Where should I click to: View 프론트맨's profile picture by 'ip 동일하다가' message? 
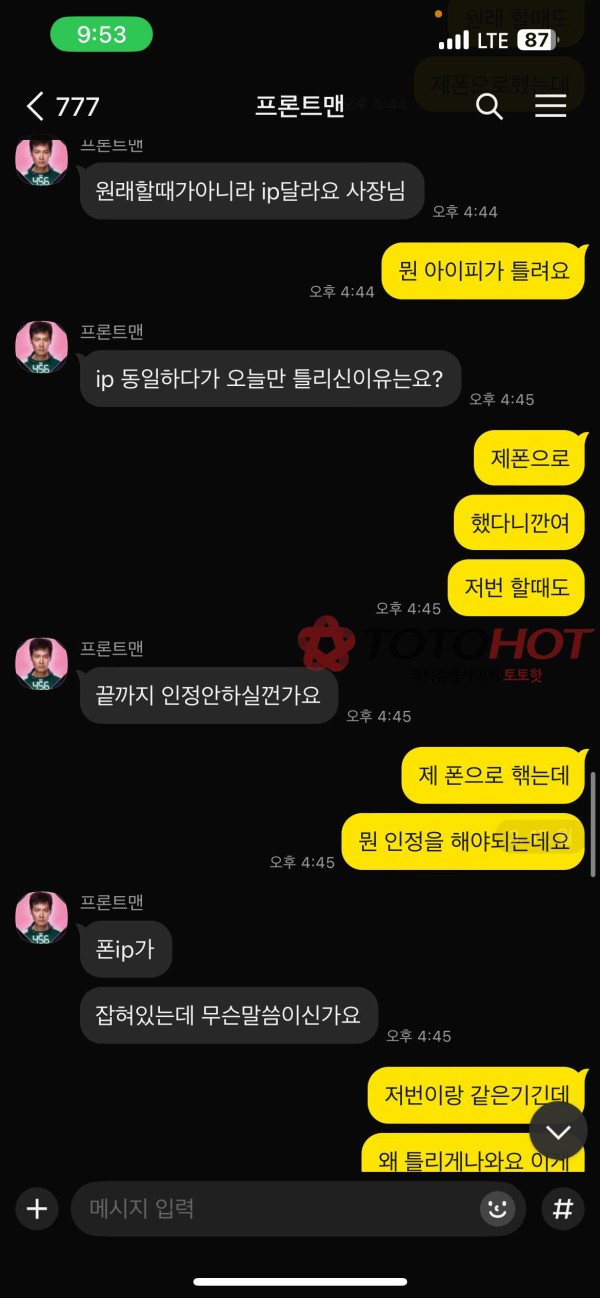[42, 348]
